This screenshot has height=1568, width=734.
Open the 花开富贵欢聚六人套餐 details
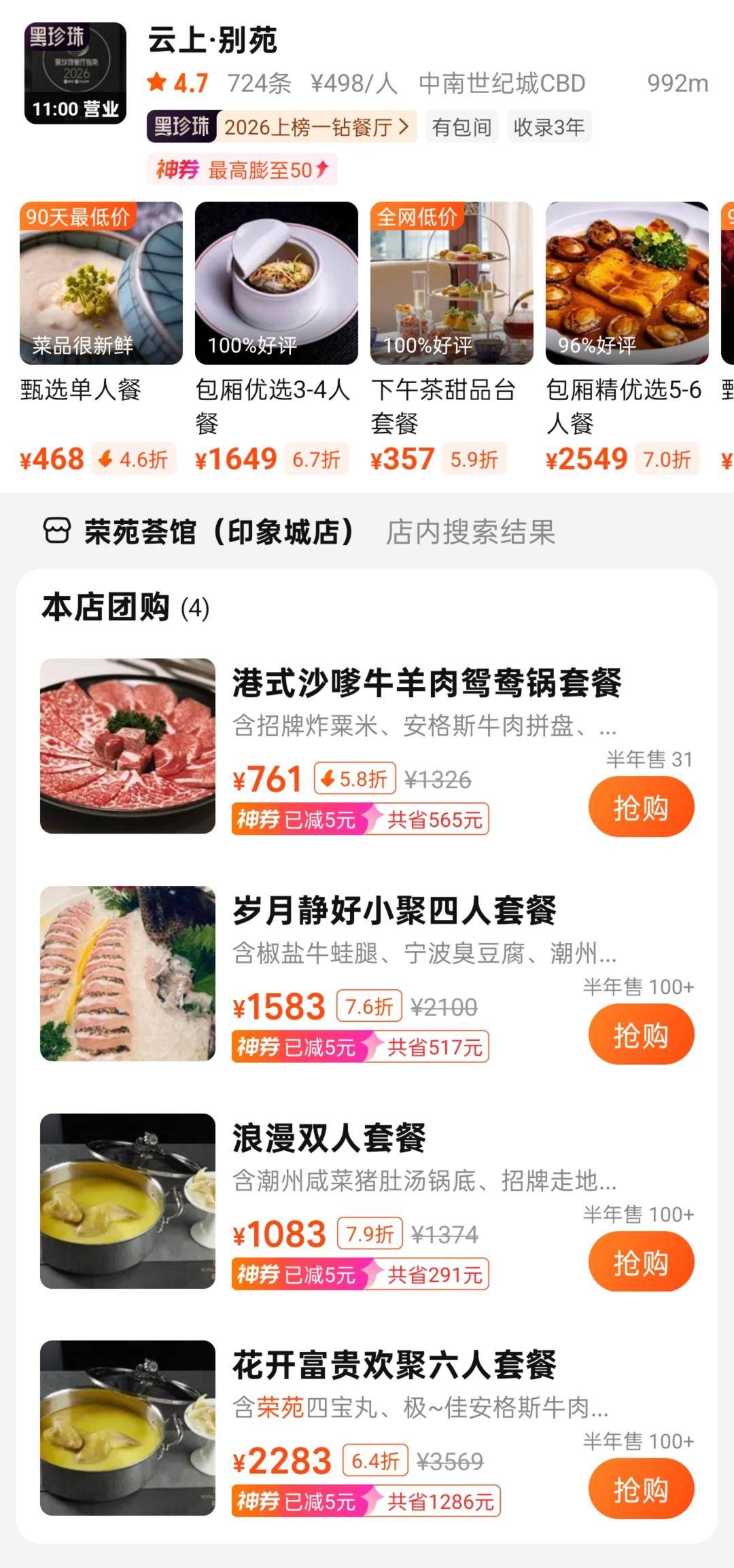pos(394,1365)
